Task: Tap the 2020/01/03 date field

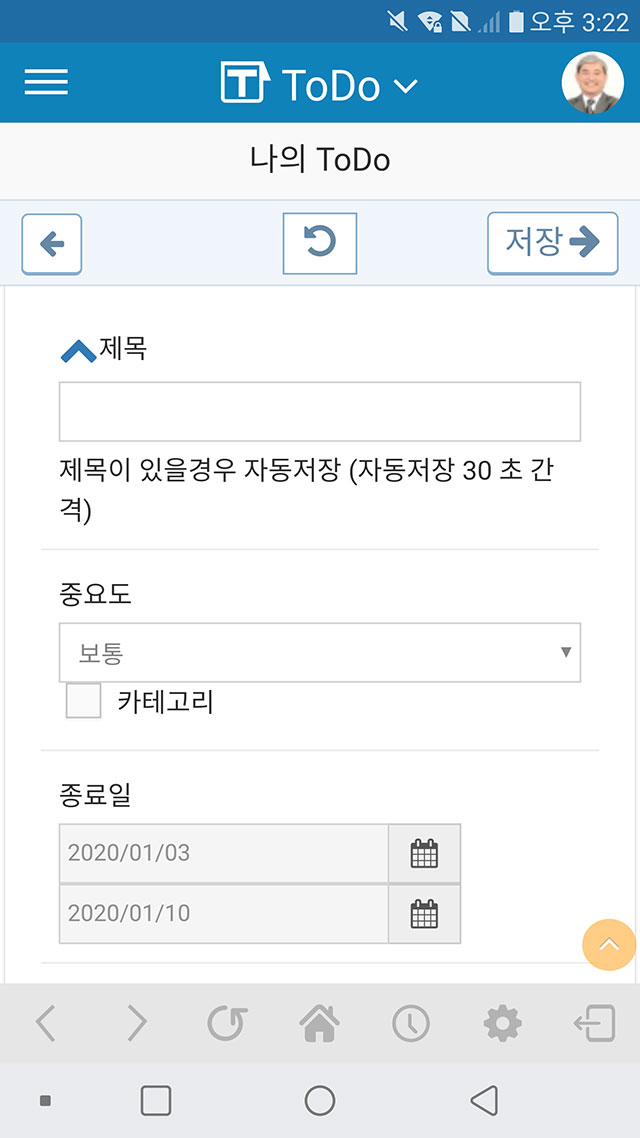Action: pyautogui.click(x=223, y=854)
